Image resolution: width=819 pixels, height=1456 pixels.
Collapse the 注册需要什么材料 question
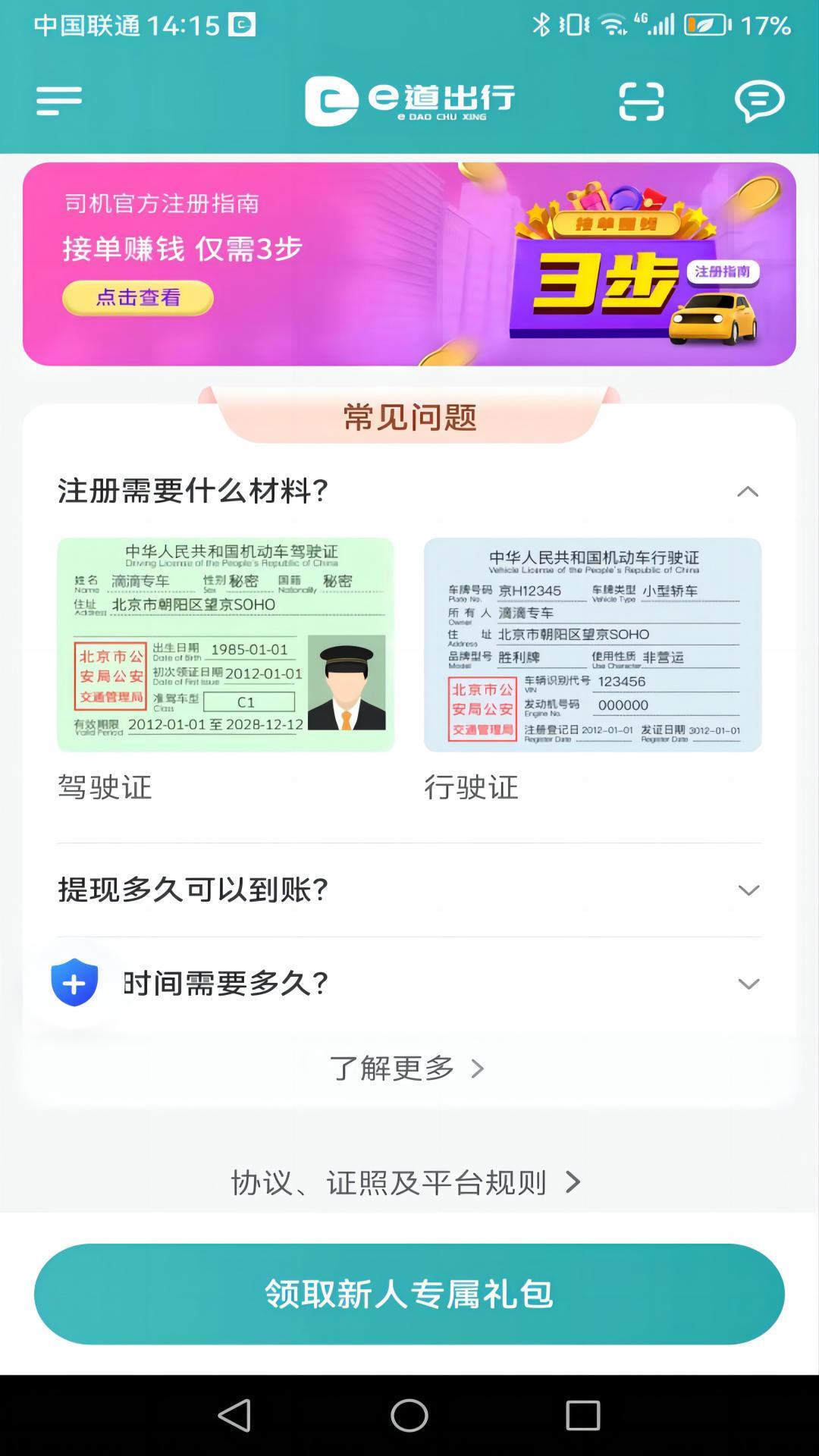point(748,491)
